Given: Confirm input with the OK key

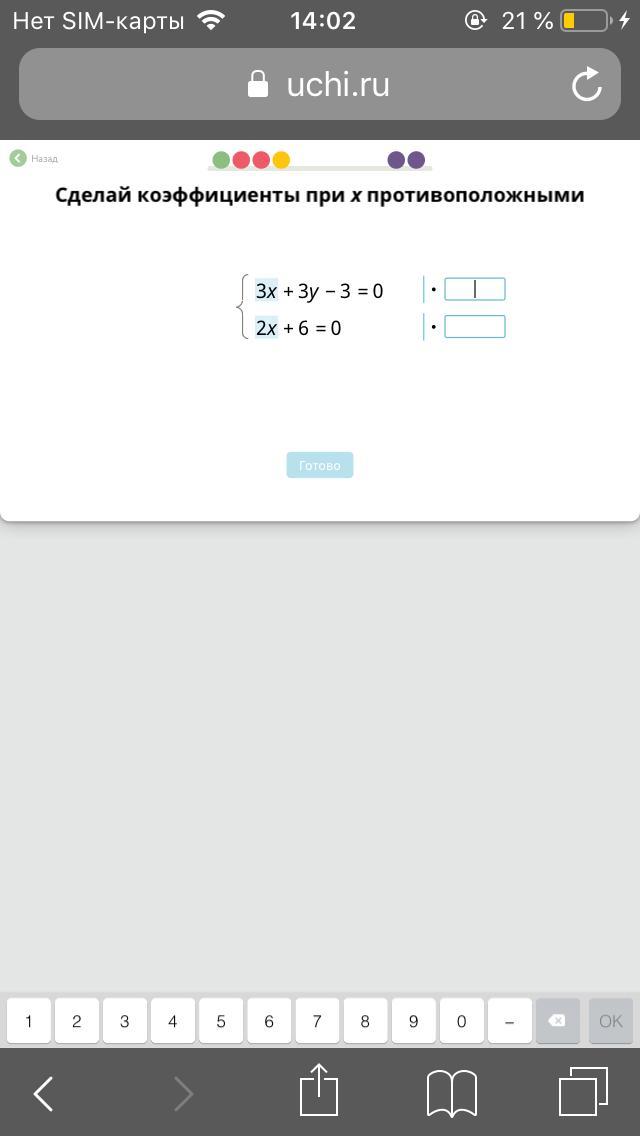Looking at the screenshot, I should coord(610,1021).
